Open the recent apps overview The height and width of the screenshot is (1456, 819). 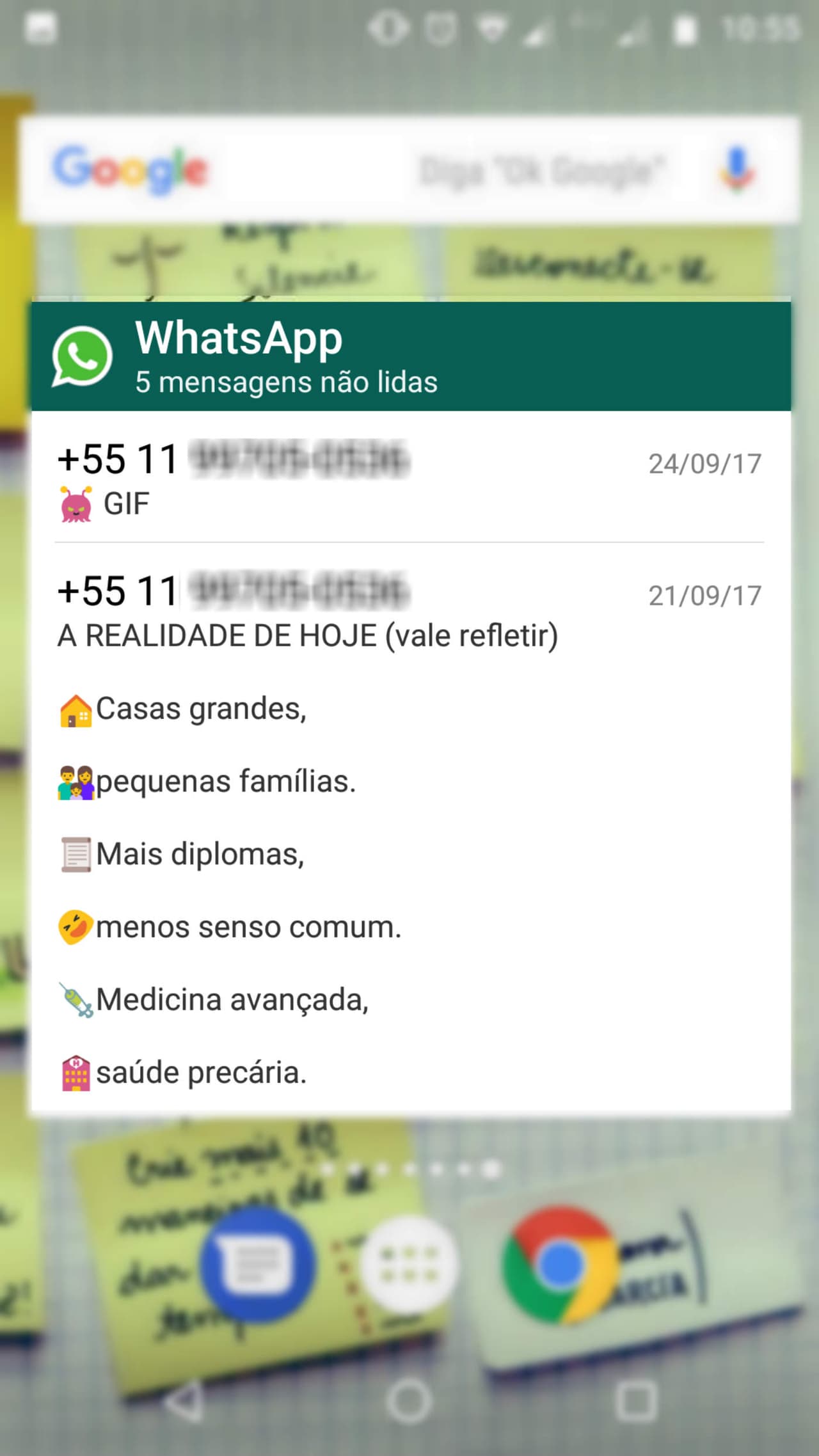click(635, 1402)
